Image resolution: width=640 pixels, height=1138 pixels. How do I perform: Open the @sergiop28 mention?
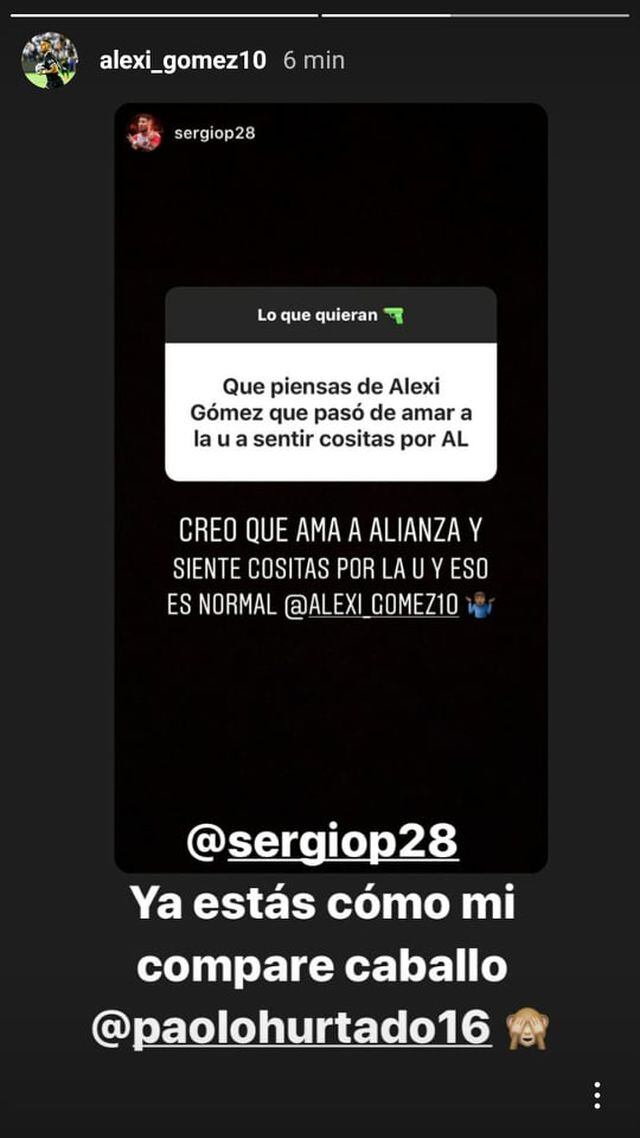click(322, 843)
